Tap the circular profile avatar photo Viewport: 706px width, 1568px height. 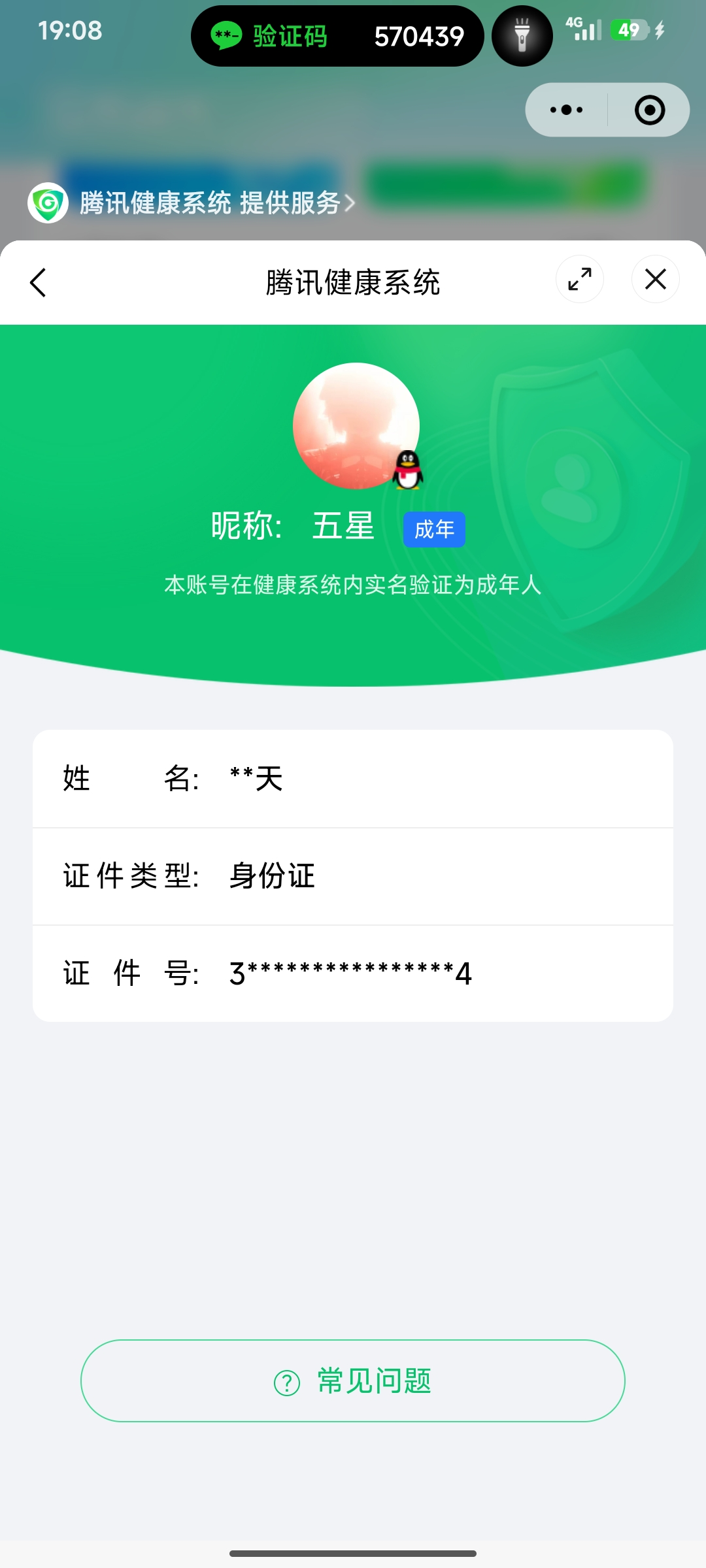pos(356,425)
